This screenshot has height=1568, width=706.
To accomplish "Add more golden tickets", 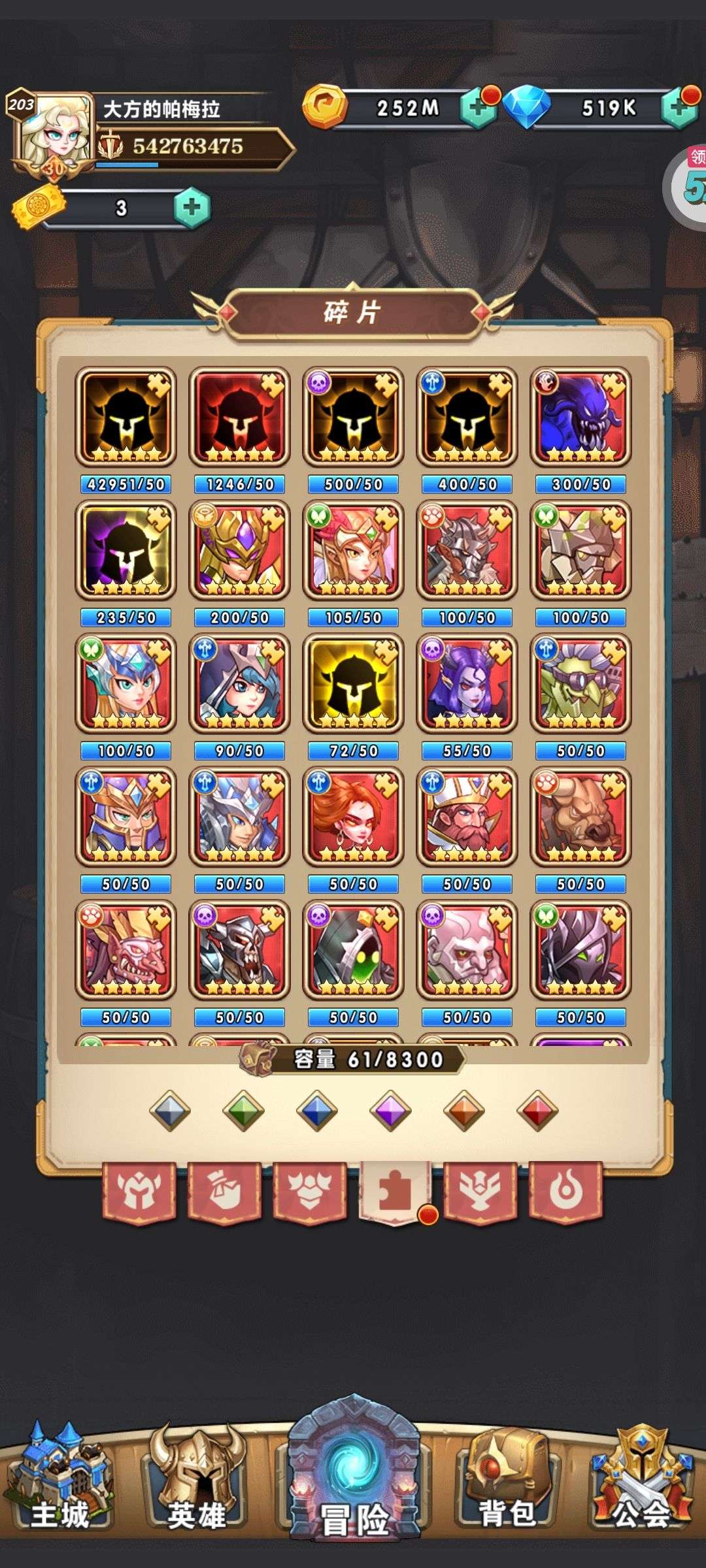I will click(192, 208).
